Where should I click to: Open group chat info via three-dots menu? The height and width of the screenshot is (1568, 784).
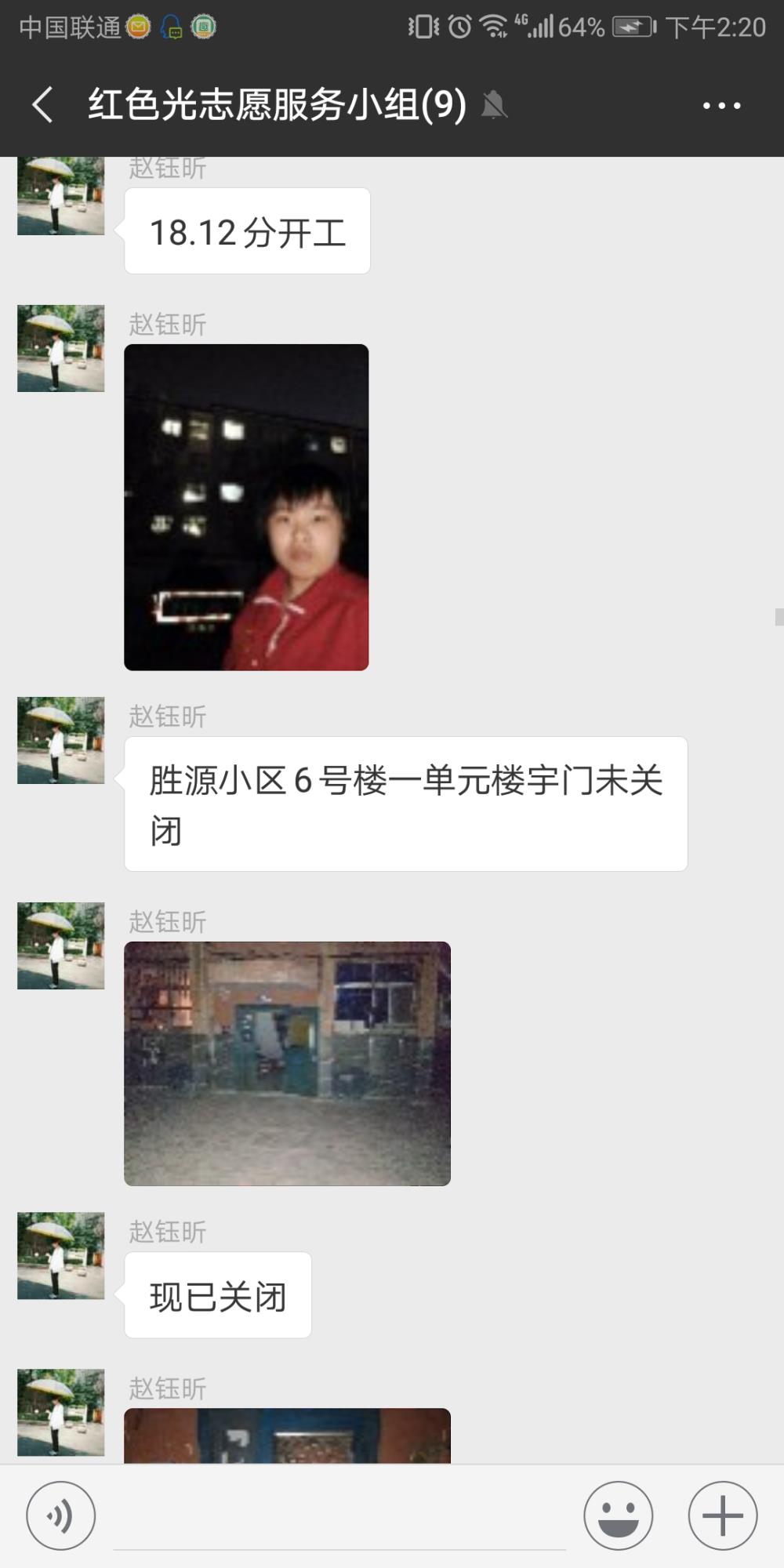tap(721, 105)
